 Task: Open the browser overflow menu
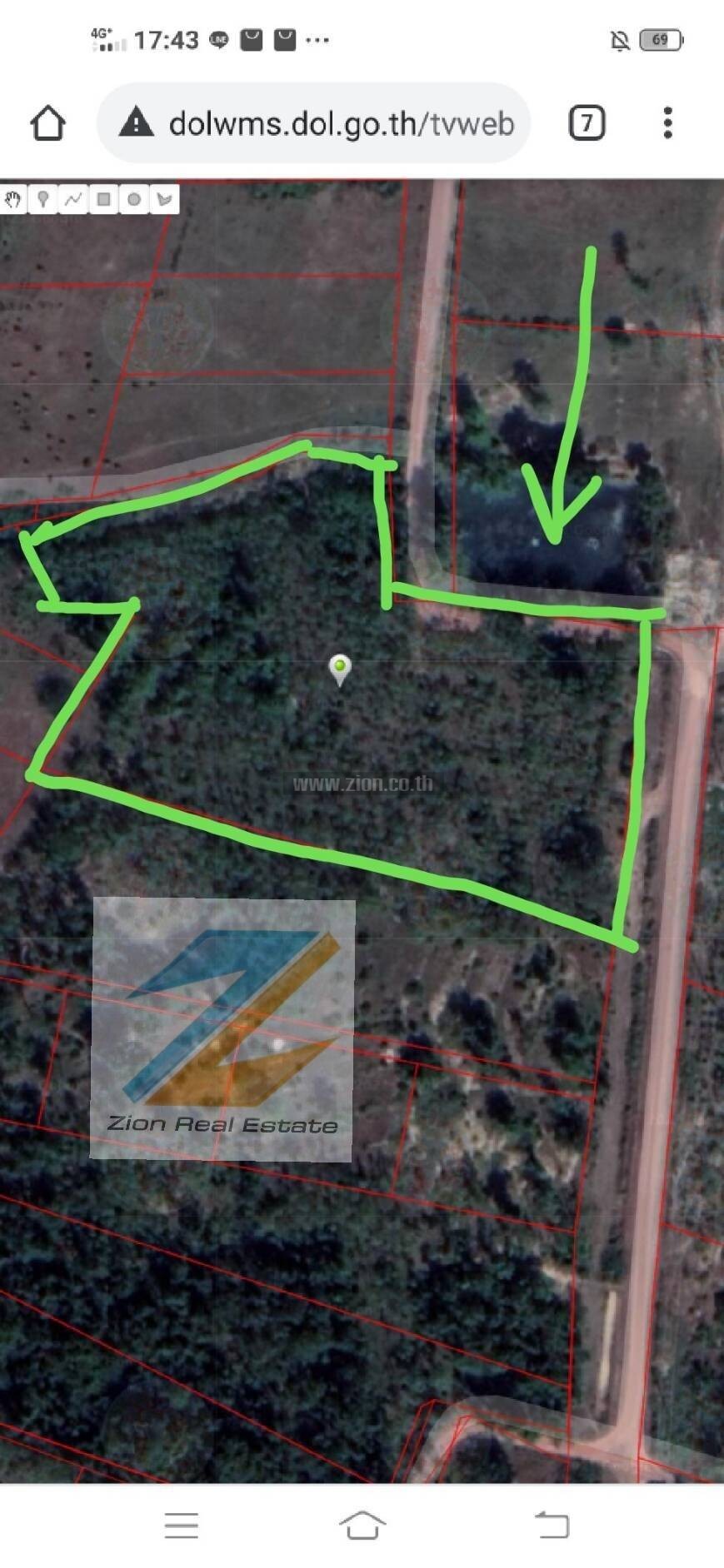667,124
